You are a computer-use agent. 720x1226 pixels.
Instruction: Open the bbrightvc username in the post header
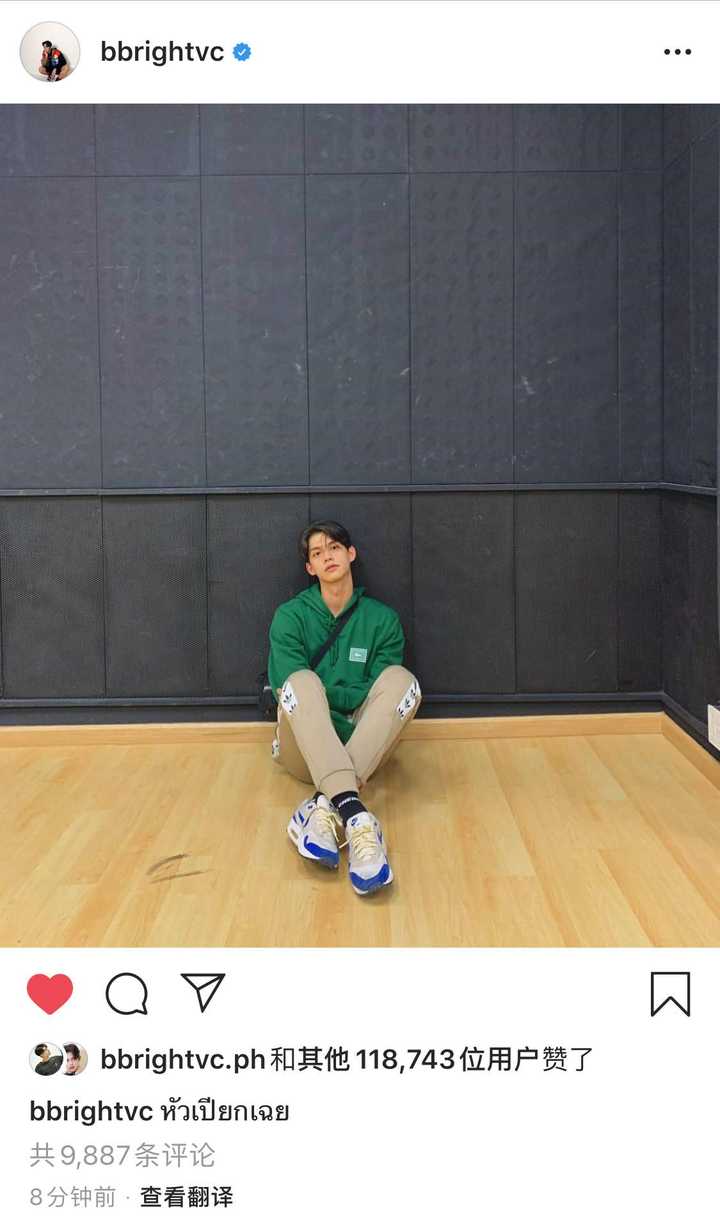point(162,52)
